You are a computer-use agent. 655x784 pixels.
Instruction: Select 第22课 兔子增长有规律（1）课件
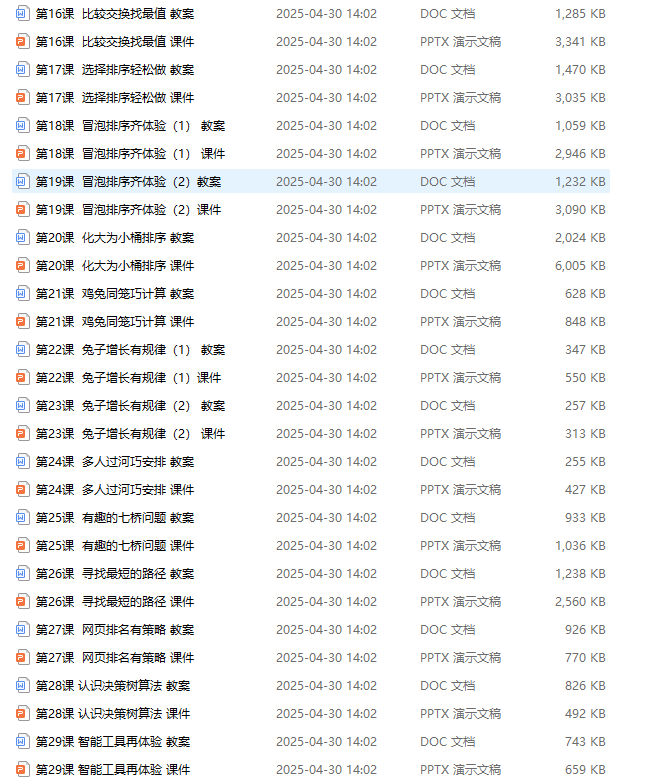(x=128, y=378)
